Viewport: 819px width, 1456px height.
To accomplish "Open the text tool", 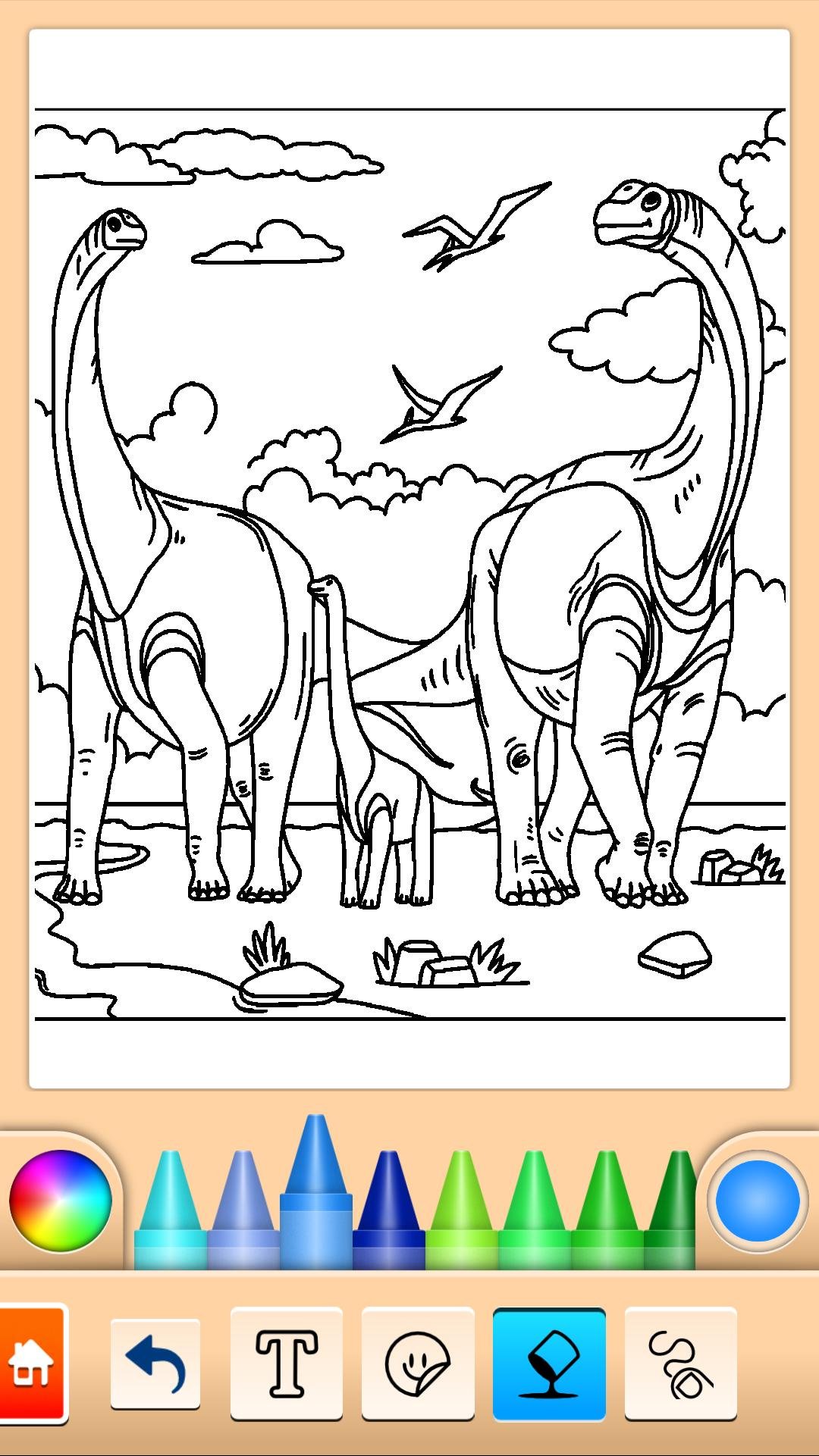I will pyautogui.click(x=287, y=1364).
